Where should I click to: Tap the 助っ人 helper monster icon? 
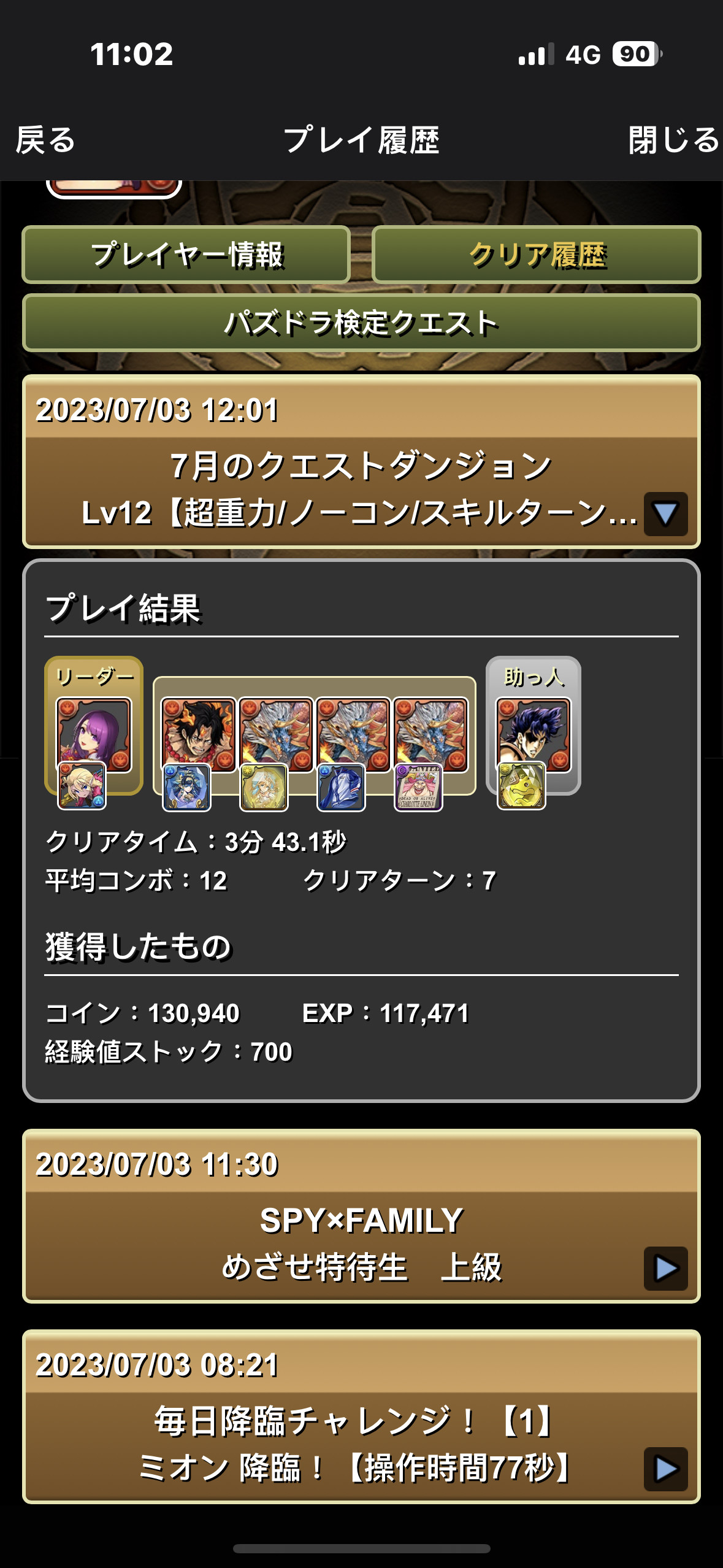click(x=533, y=733)
